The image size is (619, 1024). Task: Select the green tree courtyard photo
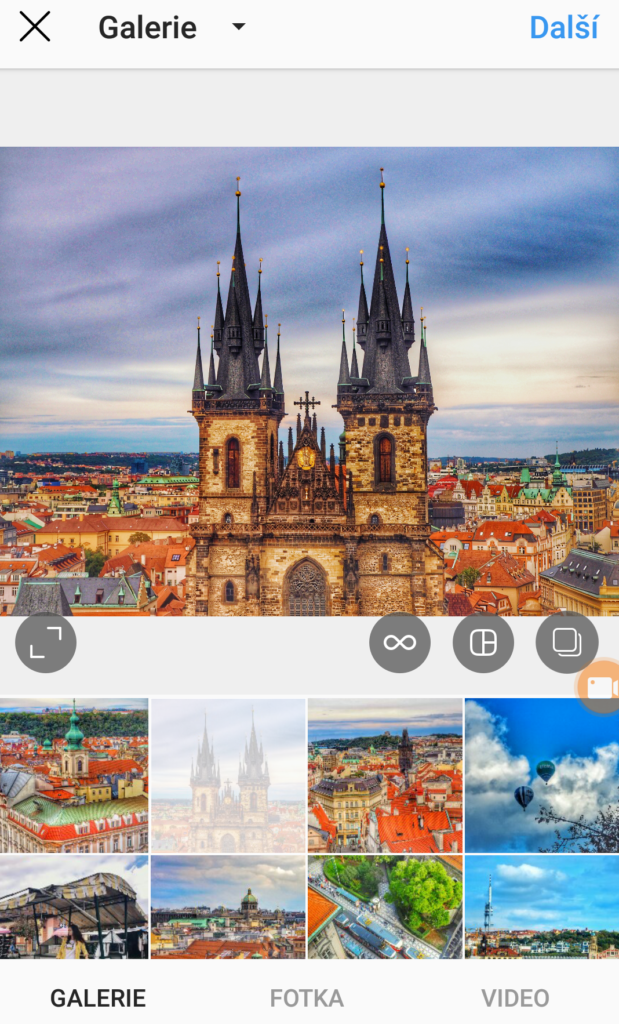point(385,907)
